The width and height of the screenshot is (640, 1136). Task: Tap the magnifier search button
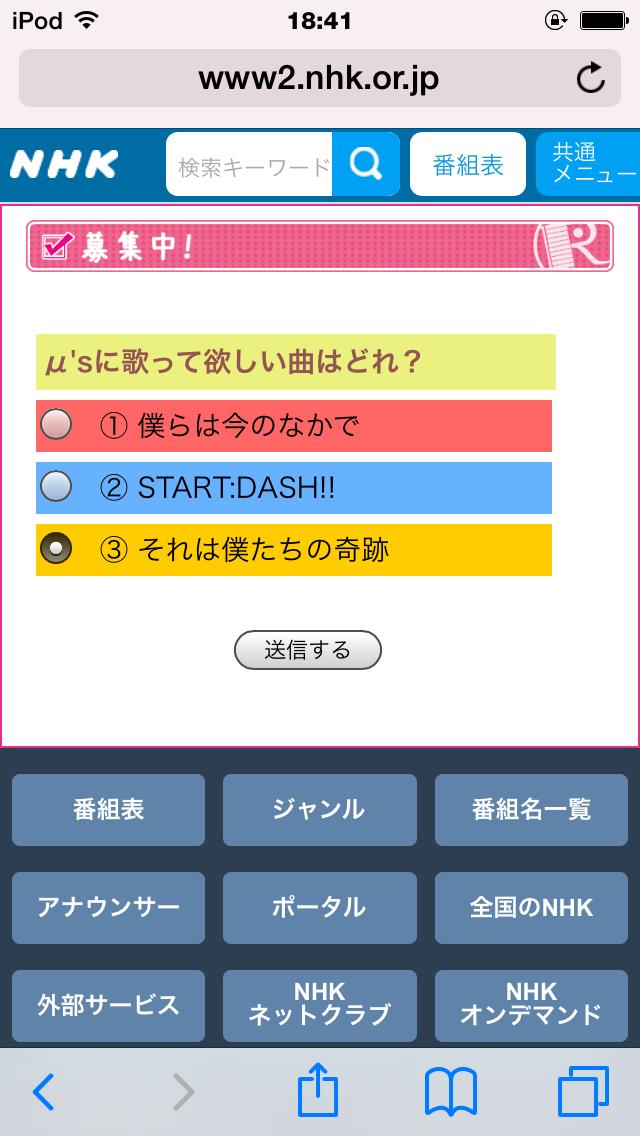[365, 164]
